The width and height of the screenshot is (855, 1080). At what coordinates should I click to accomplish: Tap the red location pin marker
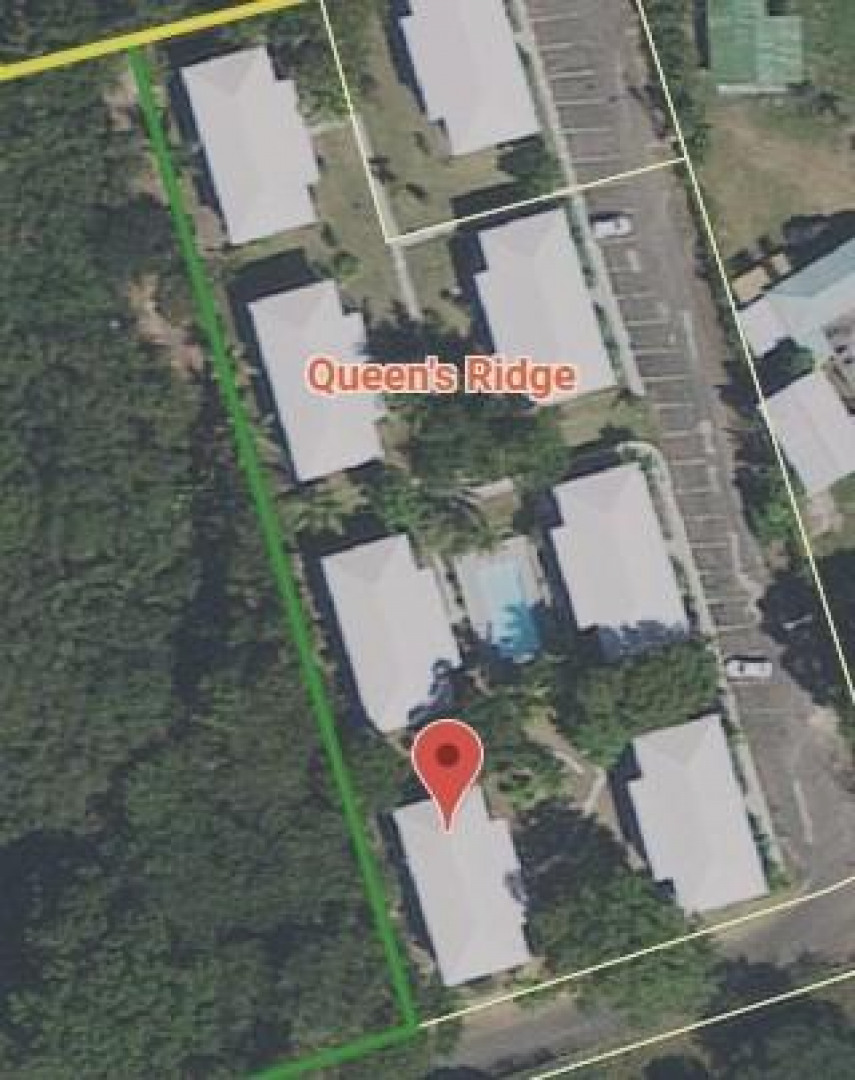coord(447,762)
